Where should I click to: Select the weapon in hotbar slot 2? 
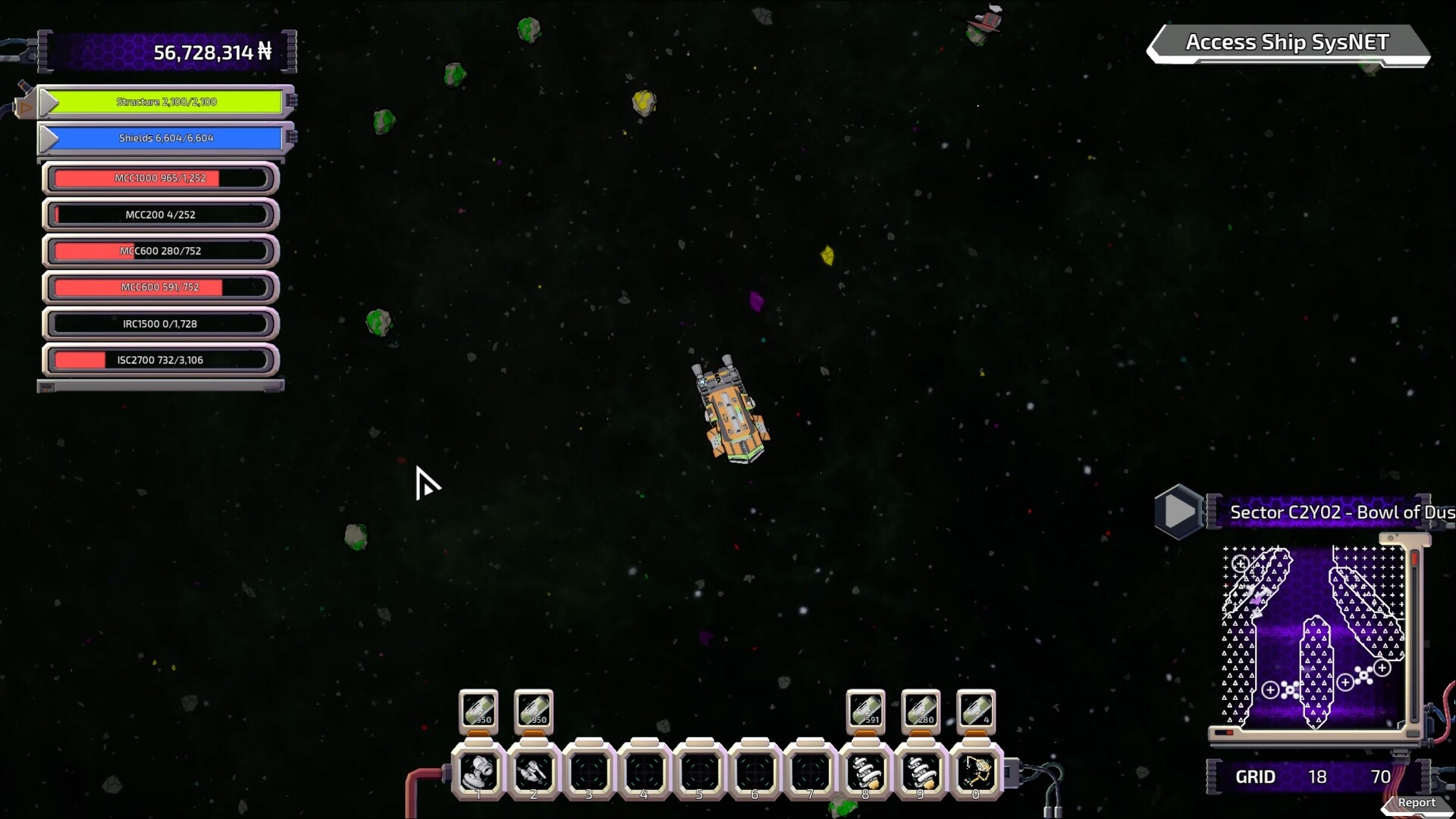(534, 772)
